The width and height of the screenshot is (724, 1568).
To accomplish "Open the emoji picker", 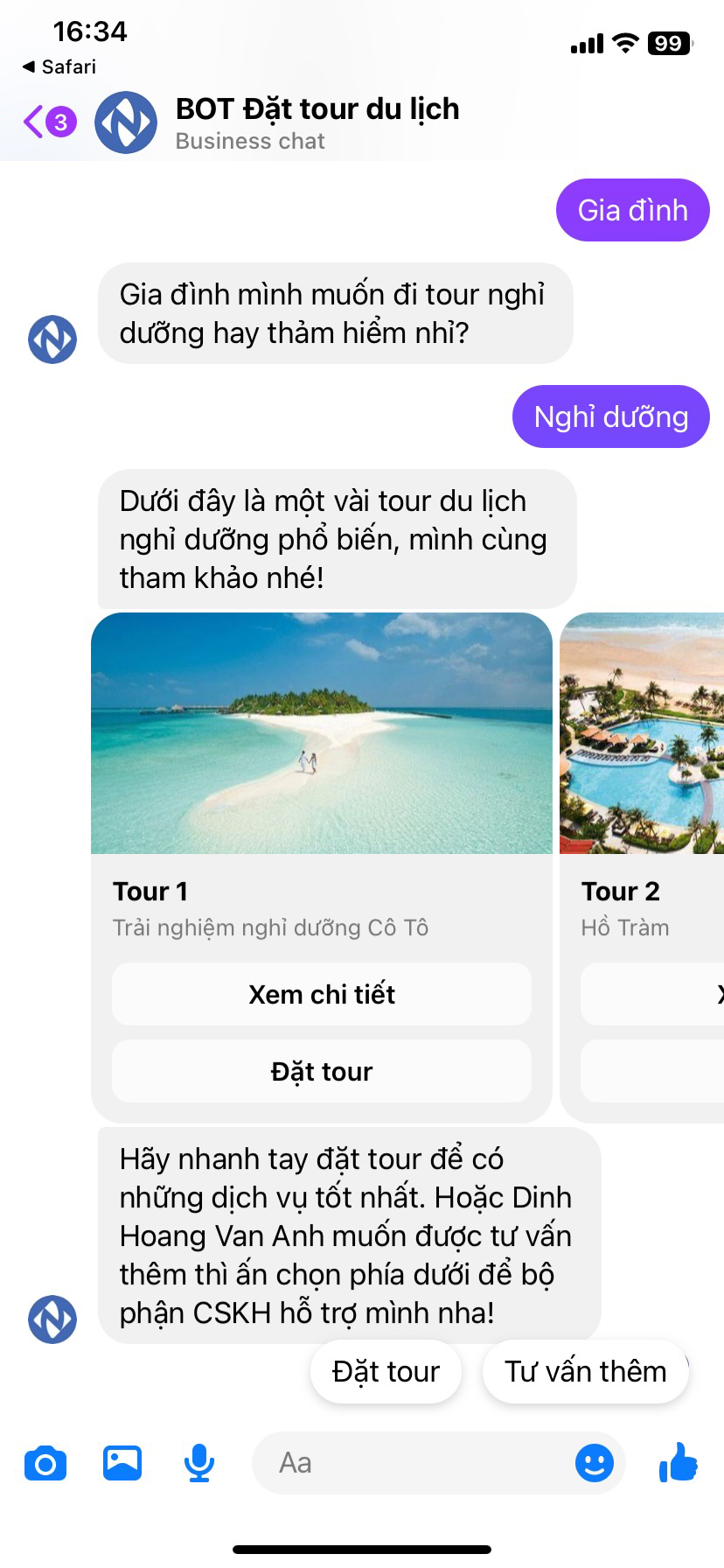I will (x=595, y=1463).
